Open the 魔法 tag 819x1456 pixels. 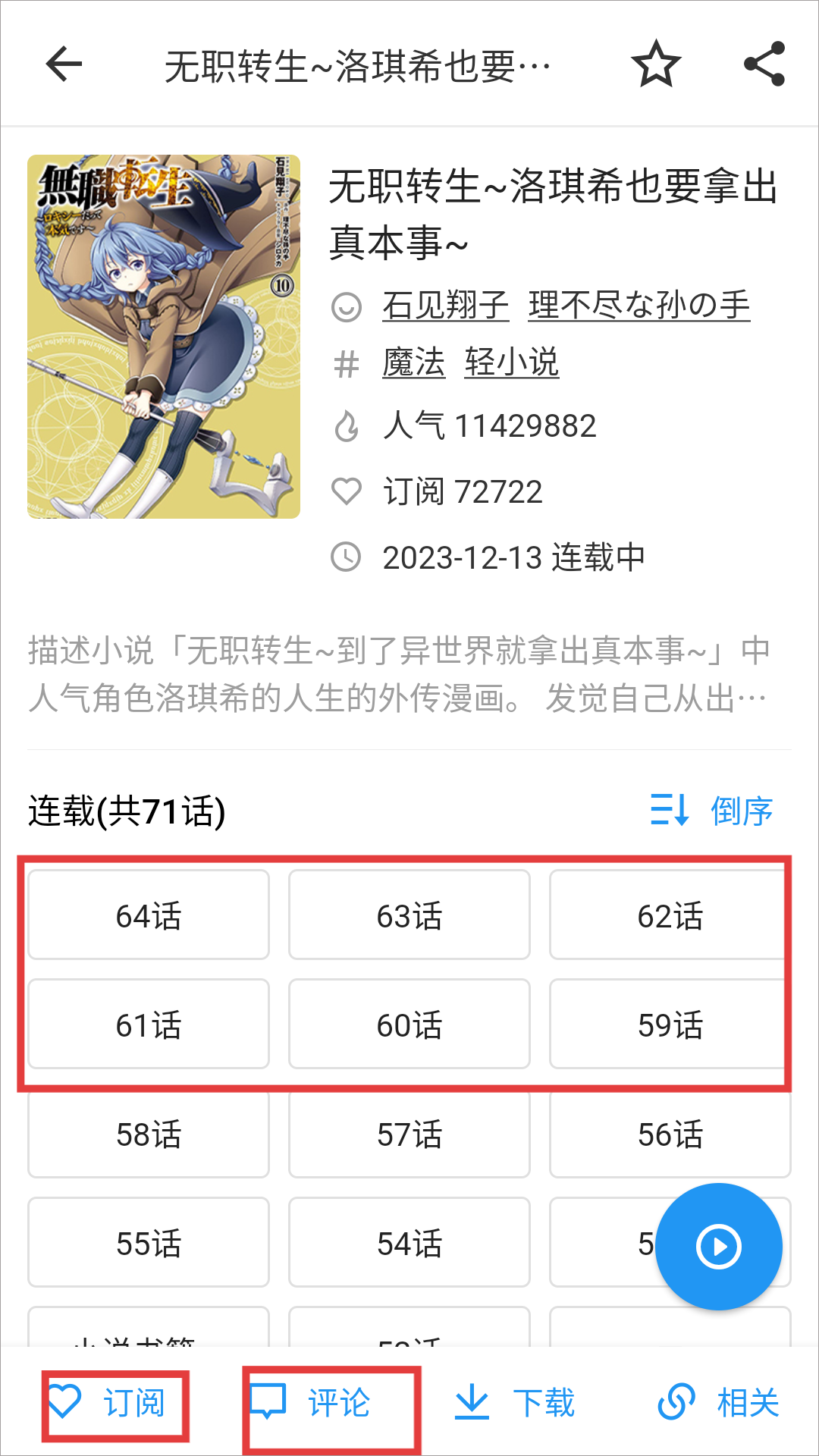(413, 362)
